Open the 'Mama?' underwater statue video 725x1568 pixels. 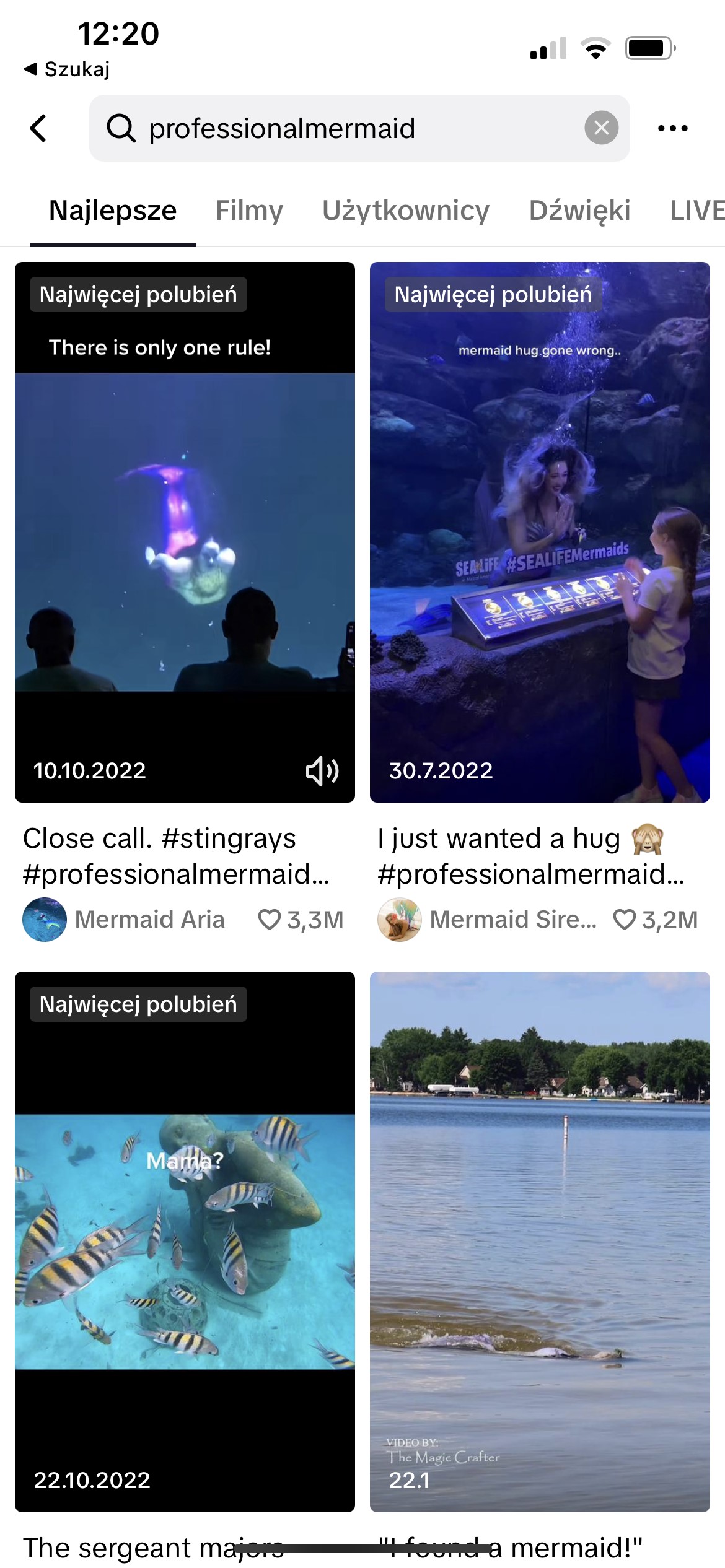(185, 1242)
